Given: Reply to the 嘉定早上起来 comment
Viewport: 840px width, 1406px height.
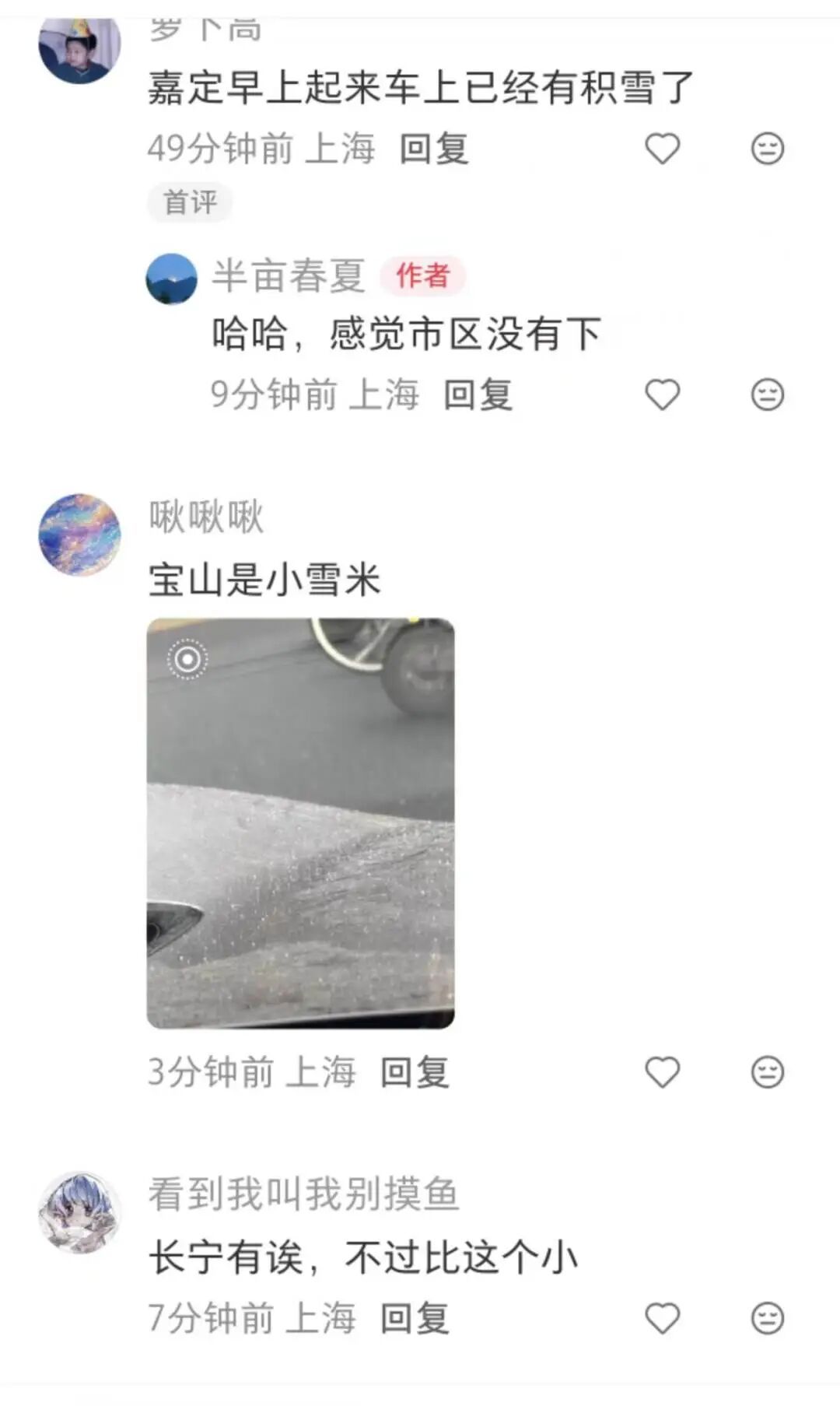Looking at the screenshot, I should click(x=434, y=149).
